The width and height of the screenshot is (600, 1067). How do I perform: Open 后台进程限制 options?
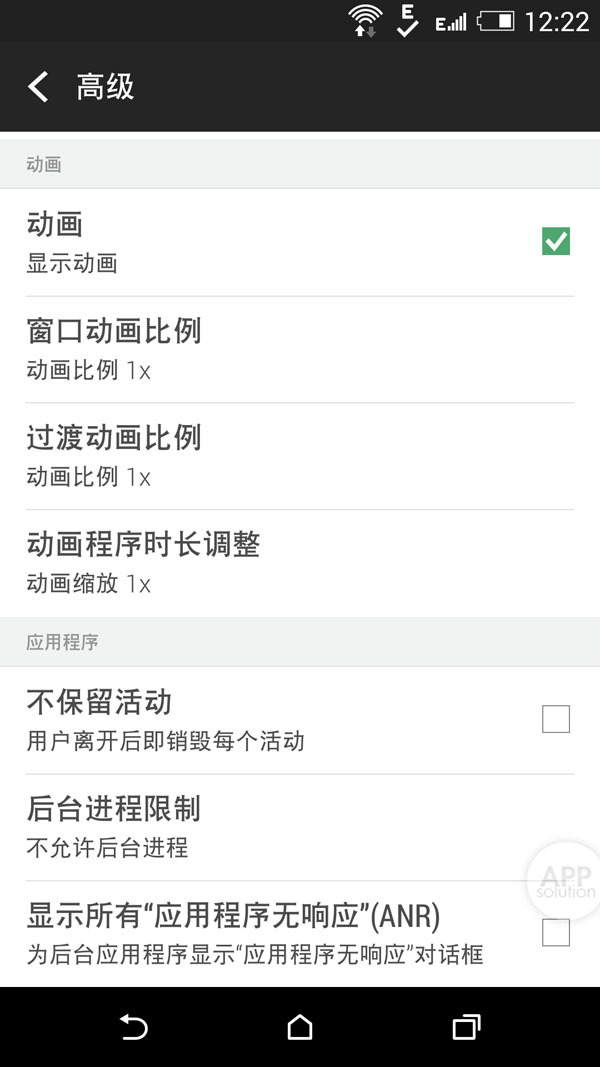[x=300, y=827]
